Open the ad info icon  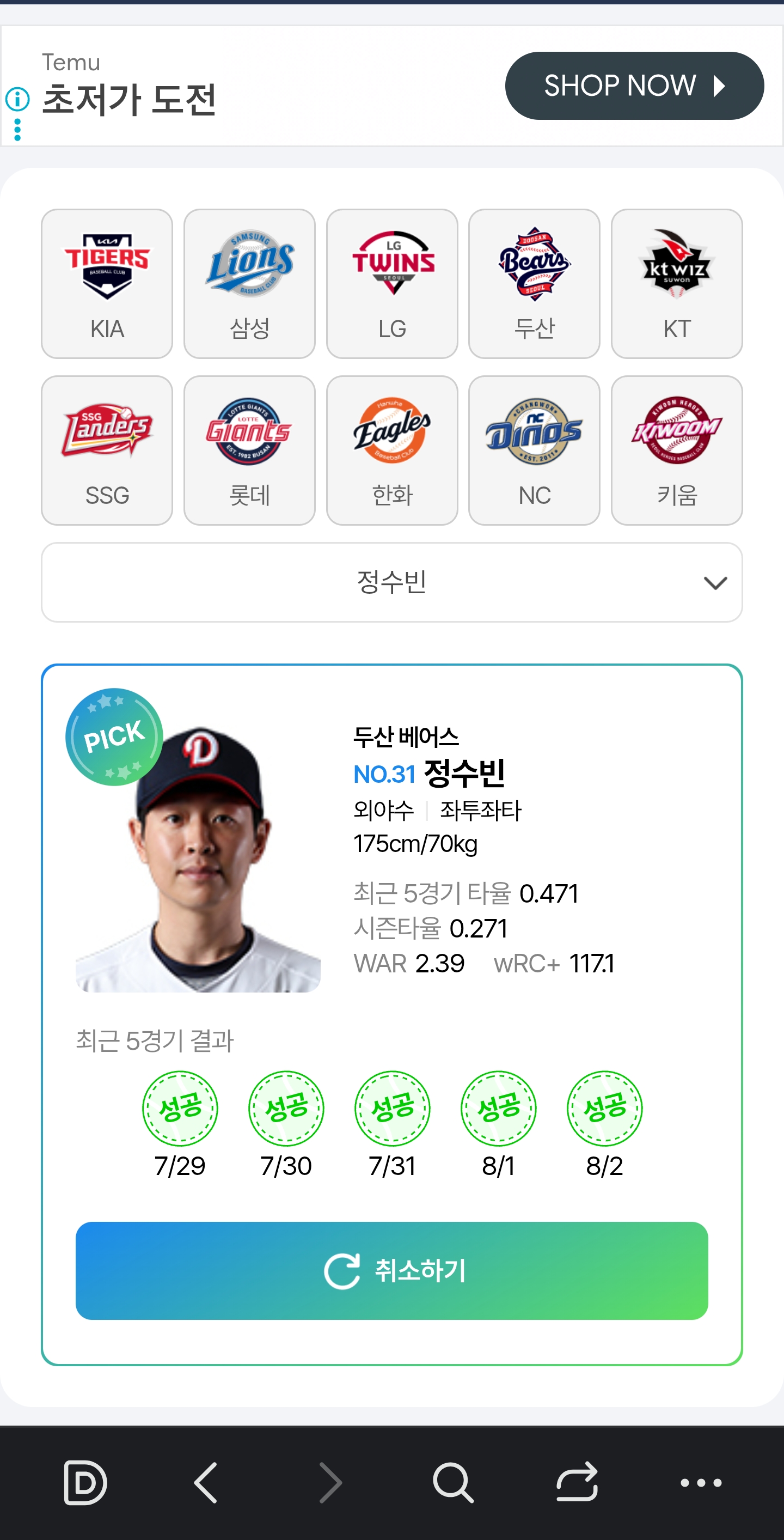coord(17,99)
